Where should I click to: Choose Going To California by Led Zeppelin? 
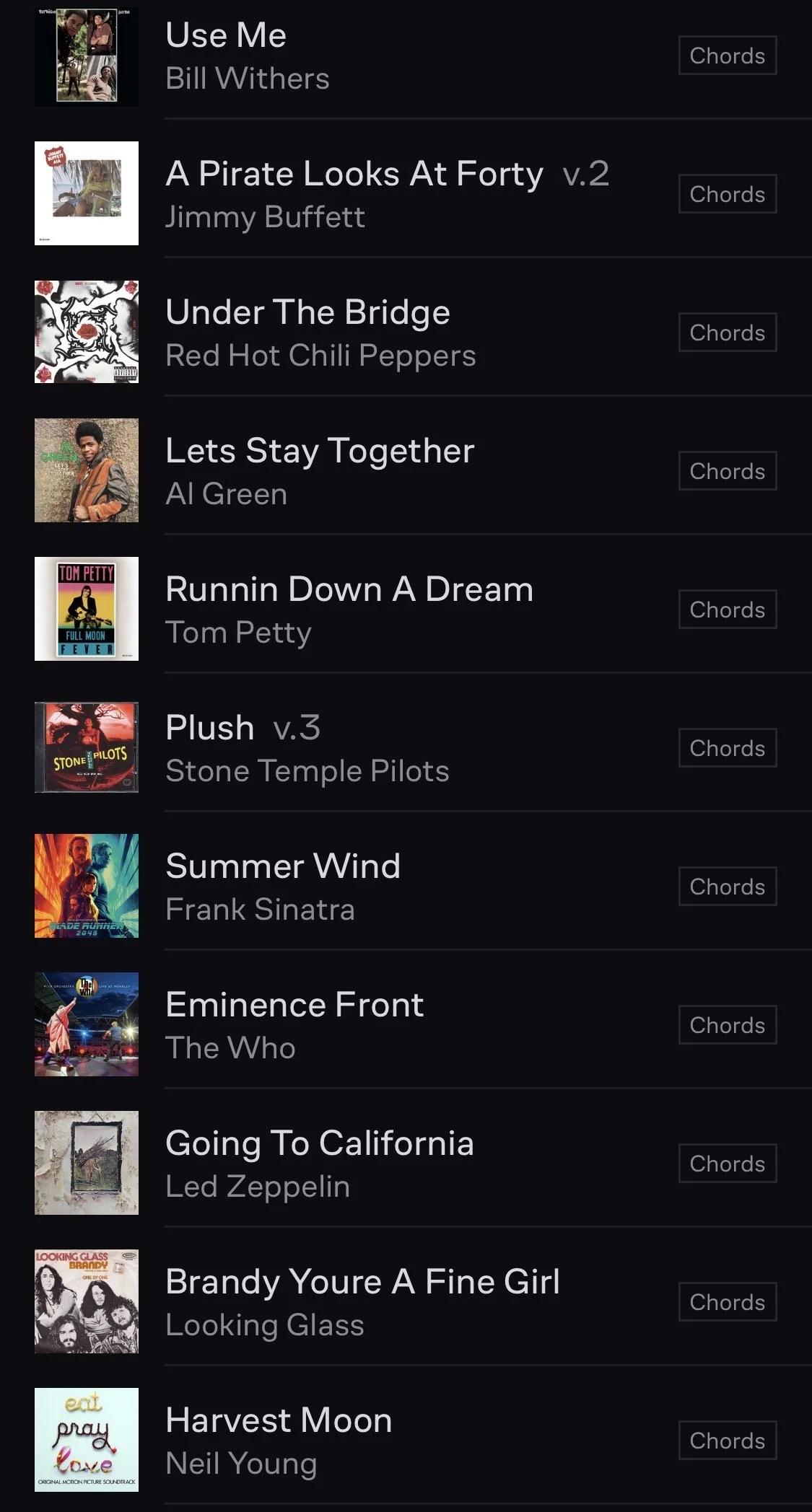tap(319, 1144)
